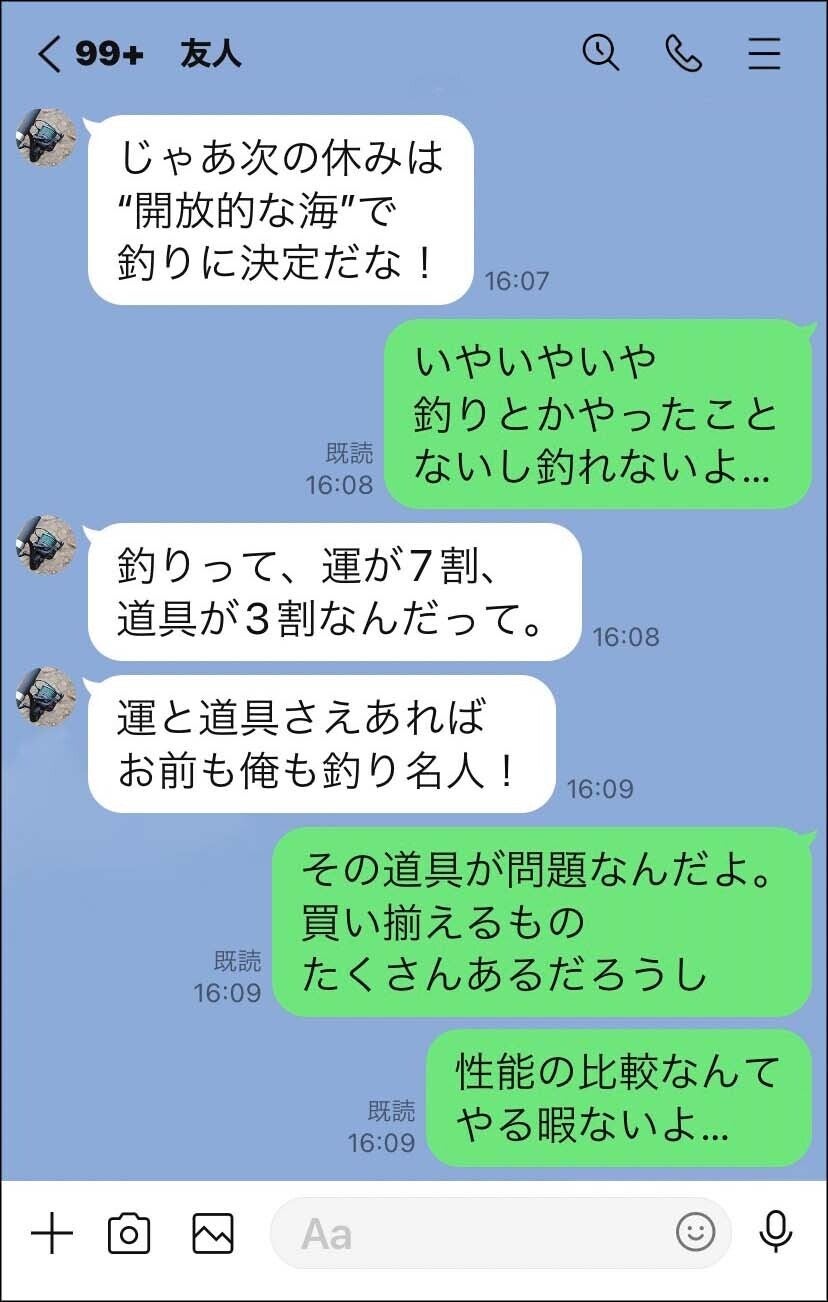Go back to the chat list
Image resolution: width=828 pixels, height=1302 pixels.
(50, 54)
